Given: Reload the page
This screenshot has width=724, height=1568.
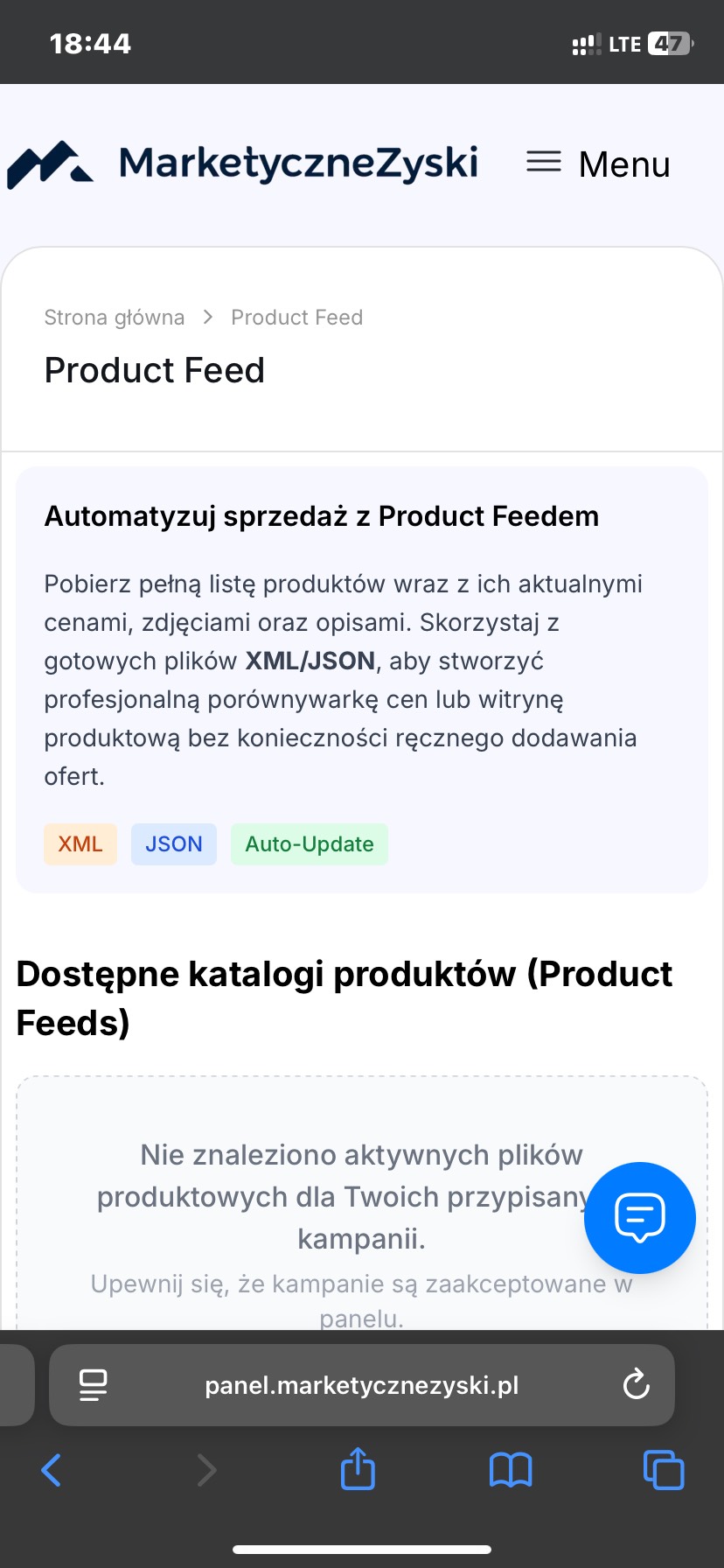Looking at the screenshot, I should pyautogui.click(x=636, y=1385).
